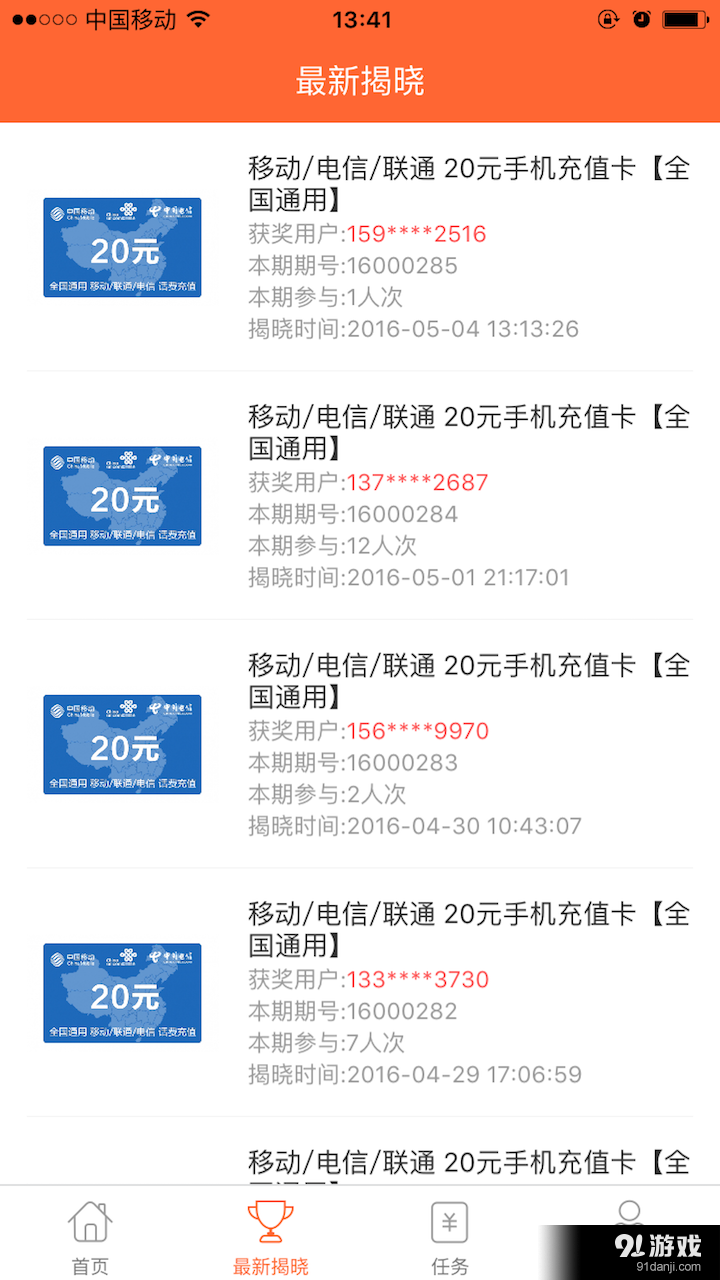Tap the alarm clock icon in status bar

[640, 18]
